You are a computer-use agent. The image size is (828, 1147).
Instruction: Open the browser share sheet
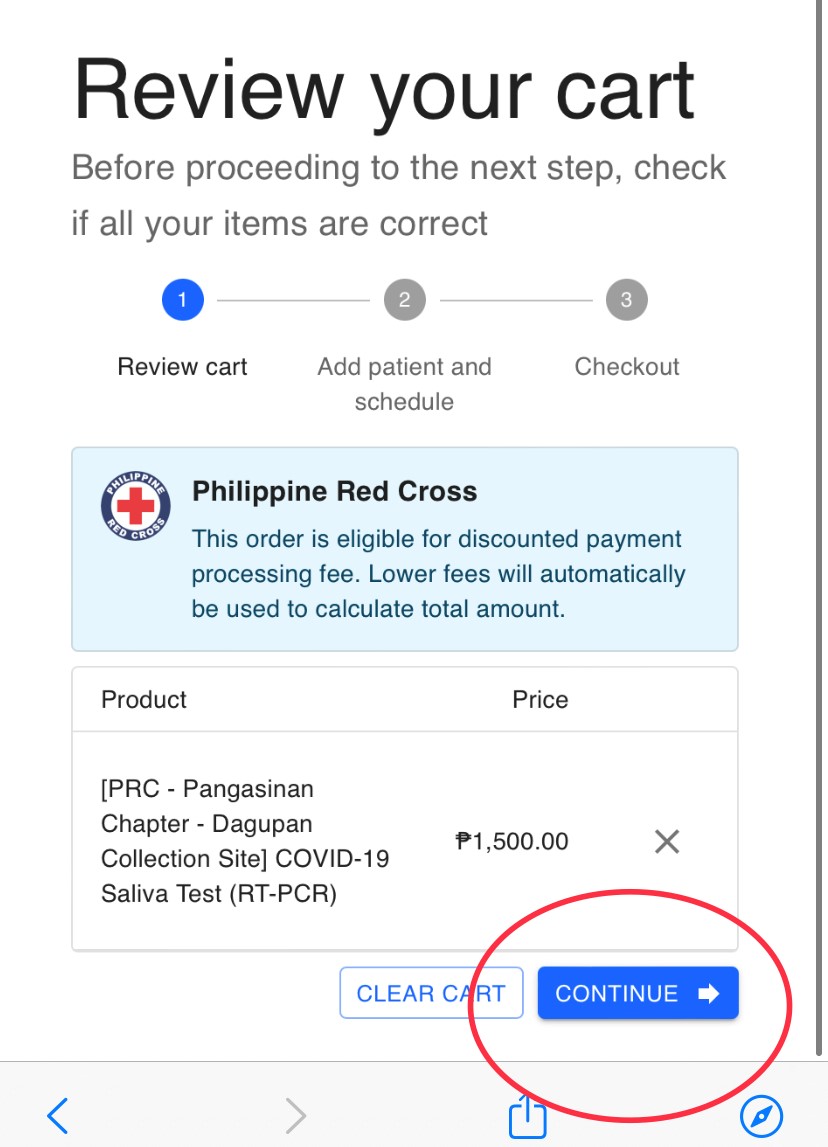(x=528, y=1116)
